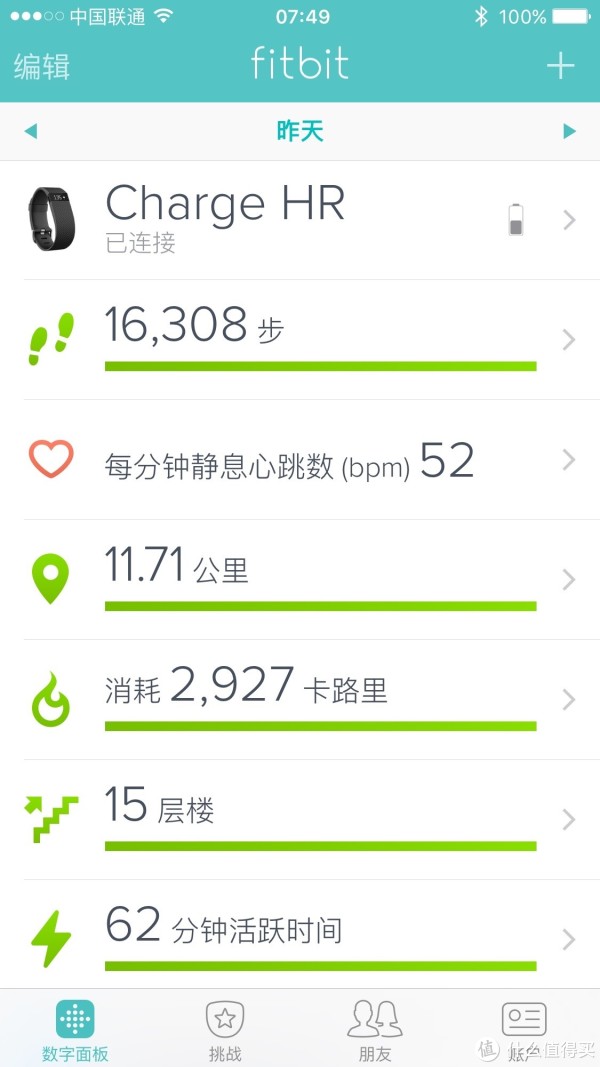Image resolution: width=600 pixels, height=1067 pixels.
Task: Switch to the 挑战 challenges tab
Action: coord(225,1029)
